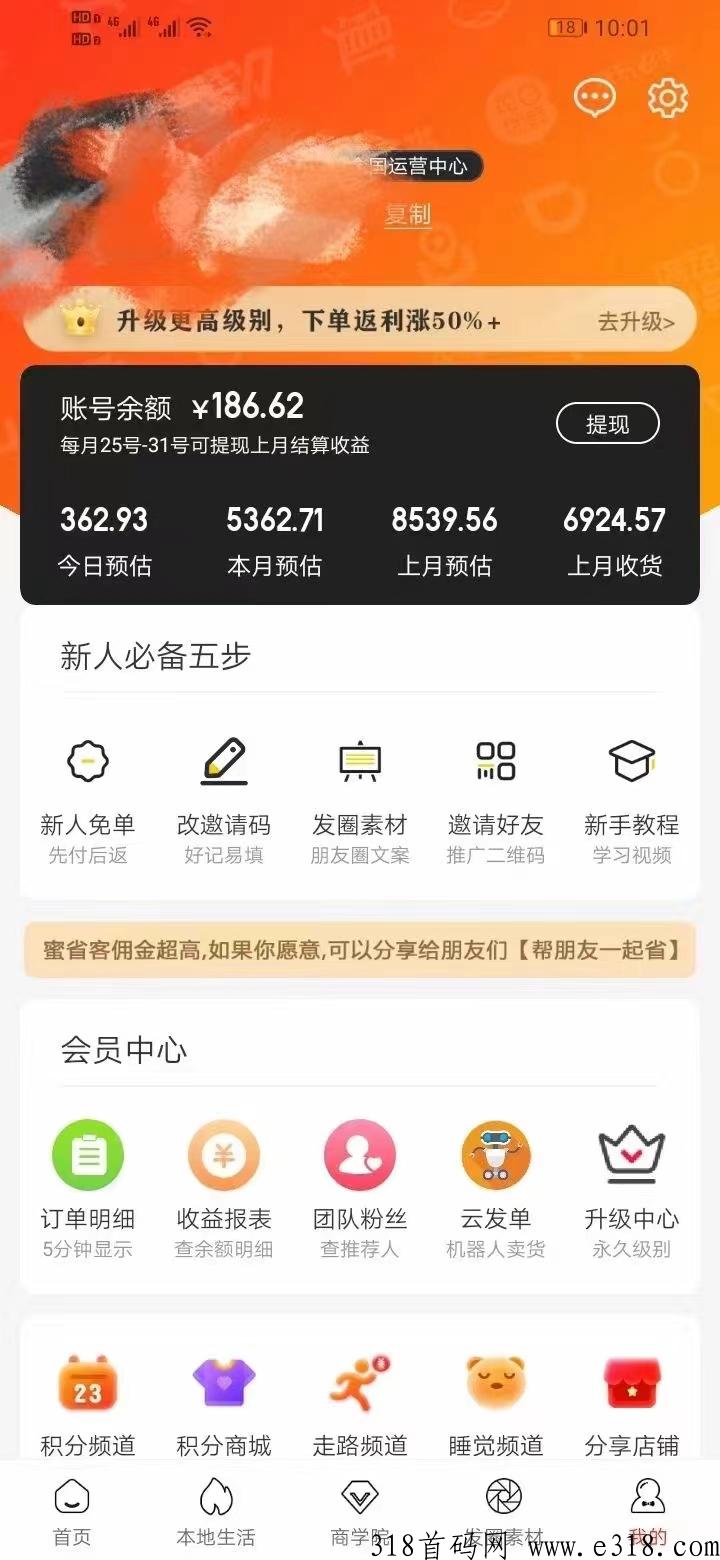Screen dimensions: 720x1560
Task: Tap the 提现 withdraw button
Action: point(608,424)
